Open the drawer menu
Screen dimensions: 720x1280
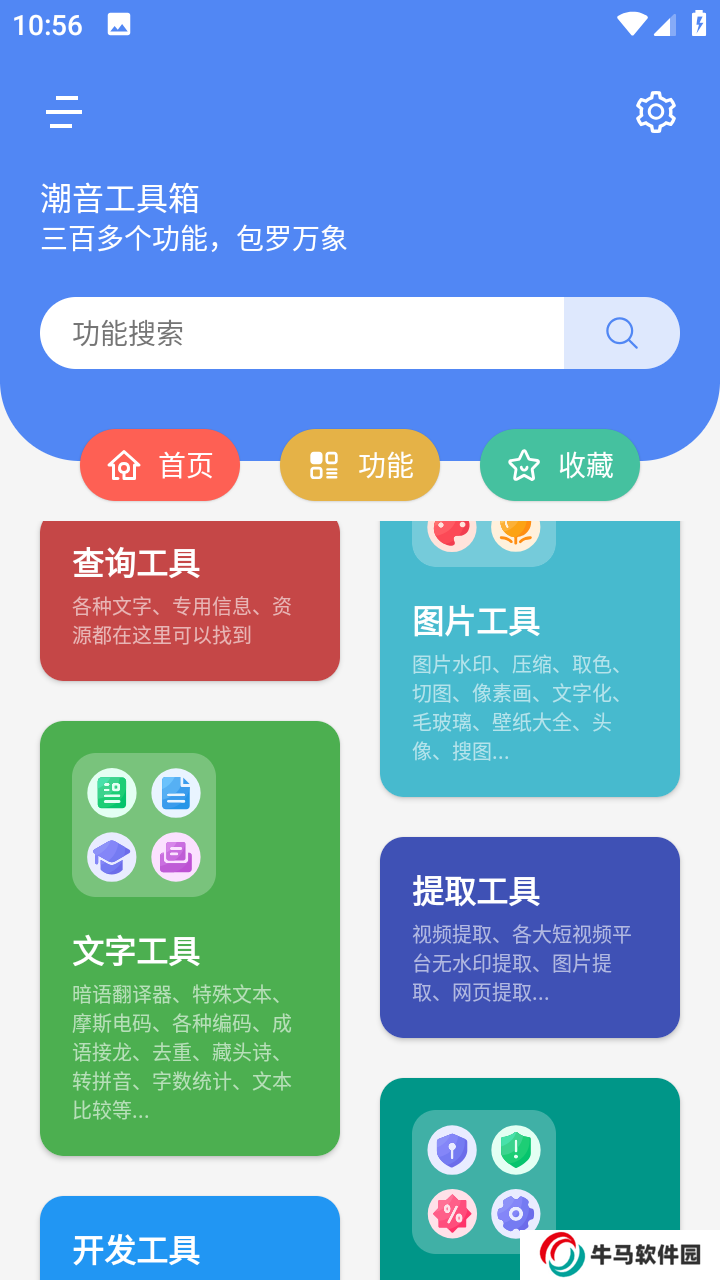(x=64, y=112)
